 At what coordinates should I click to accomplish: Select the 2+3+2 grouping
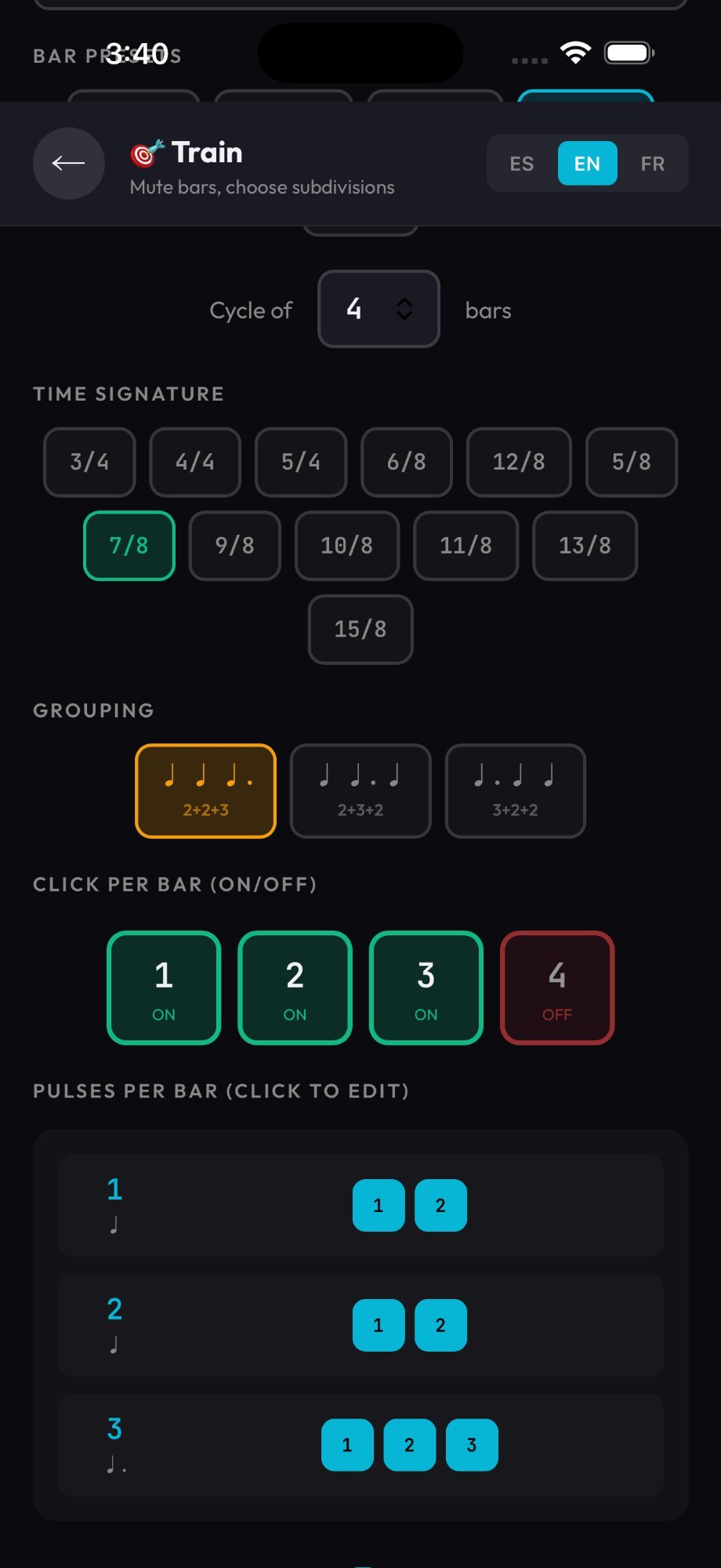coord(360,791)
